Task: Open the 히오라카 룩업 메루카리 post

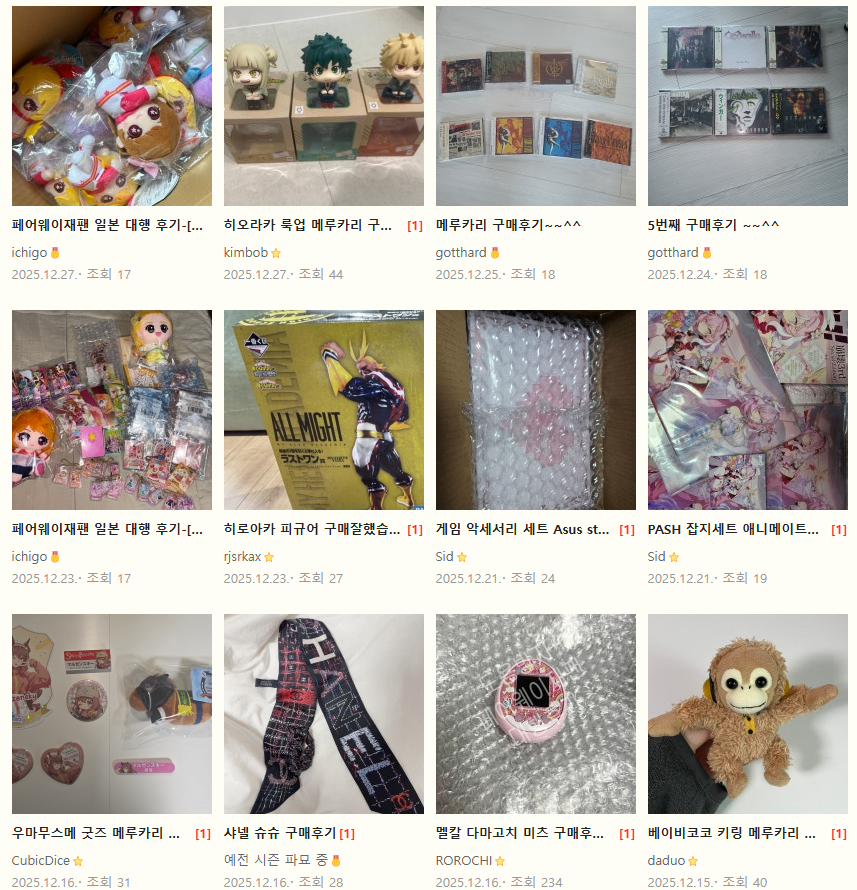Action: pos(308,225)
